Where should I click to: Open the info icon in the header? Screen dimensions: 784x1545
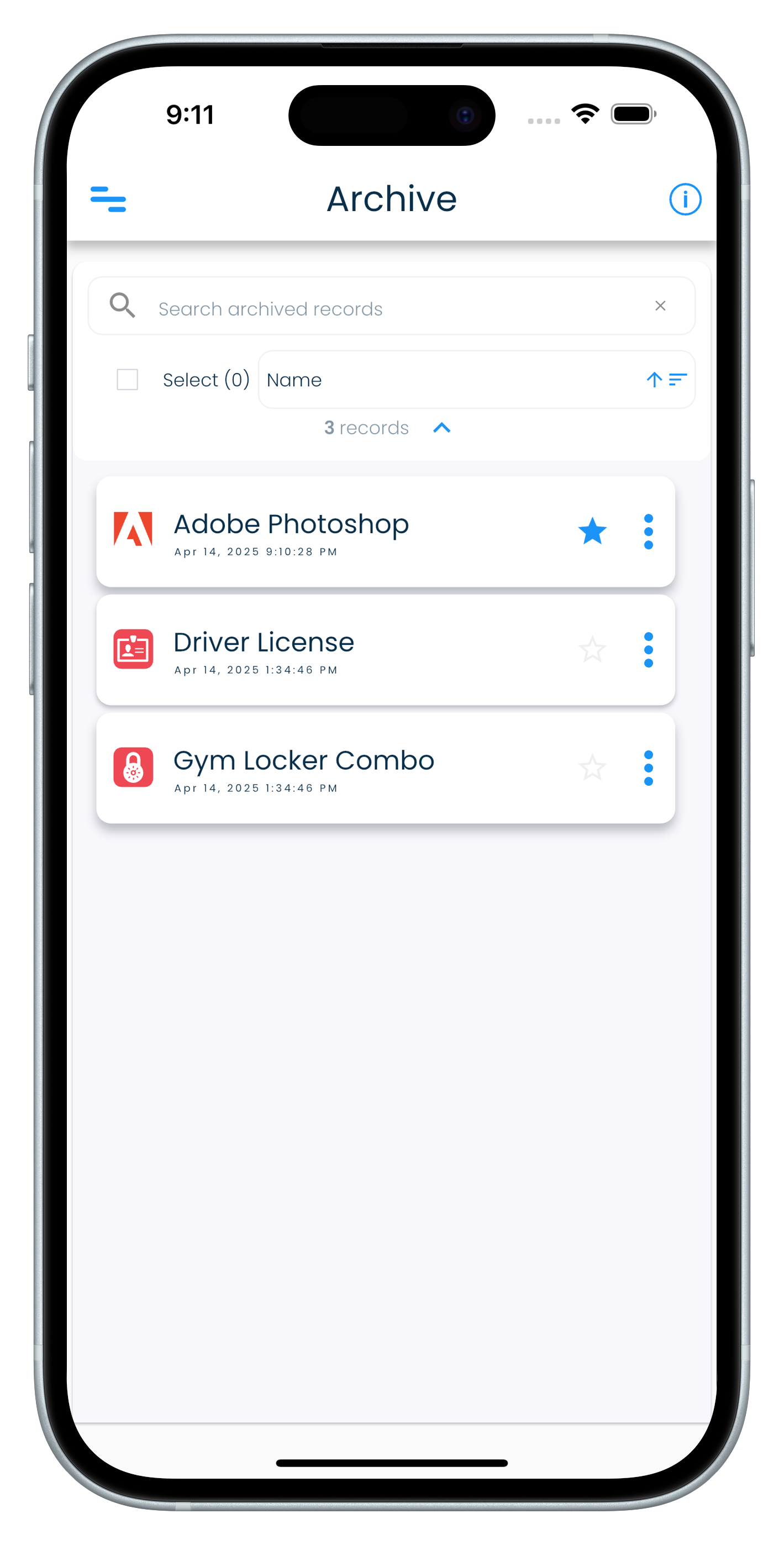[x=685, y=199]
